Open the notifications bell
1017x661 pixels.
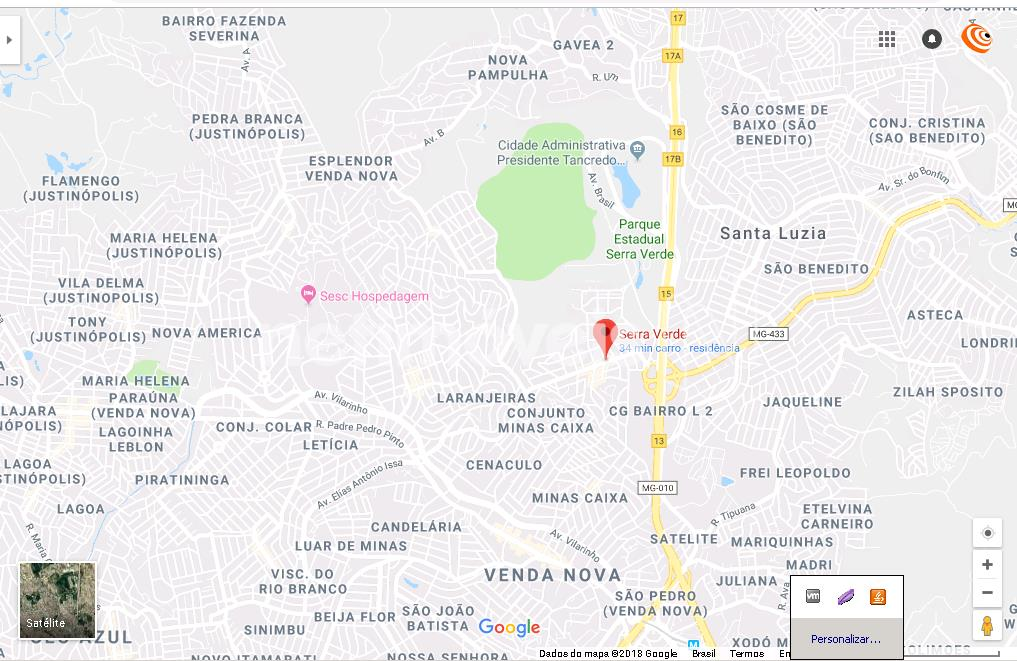[931, 39]
